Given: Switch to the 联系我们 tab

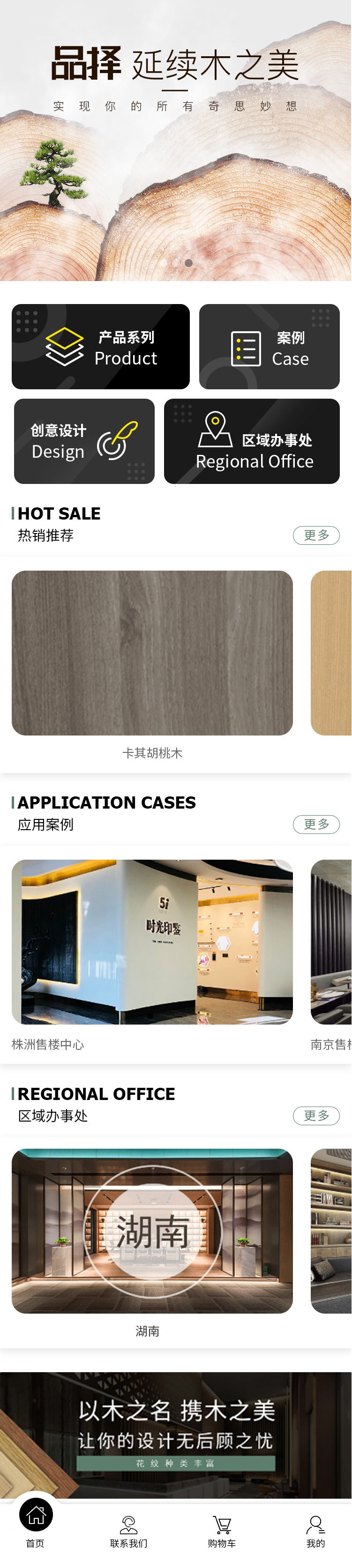Looking at the screenshot, I should coord(128,1531).
